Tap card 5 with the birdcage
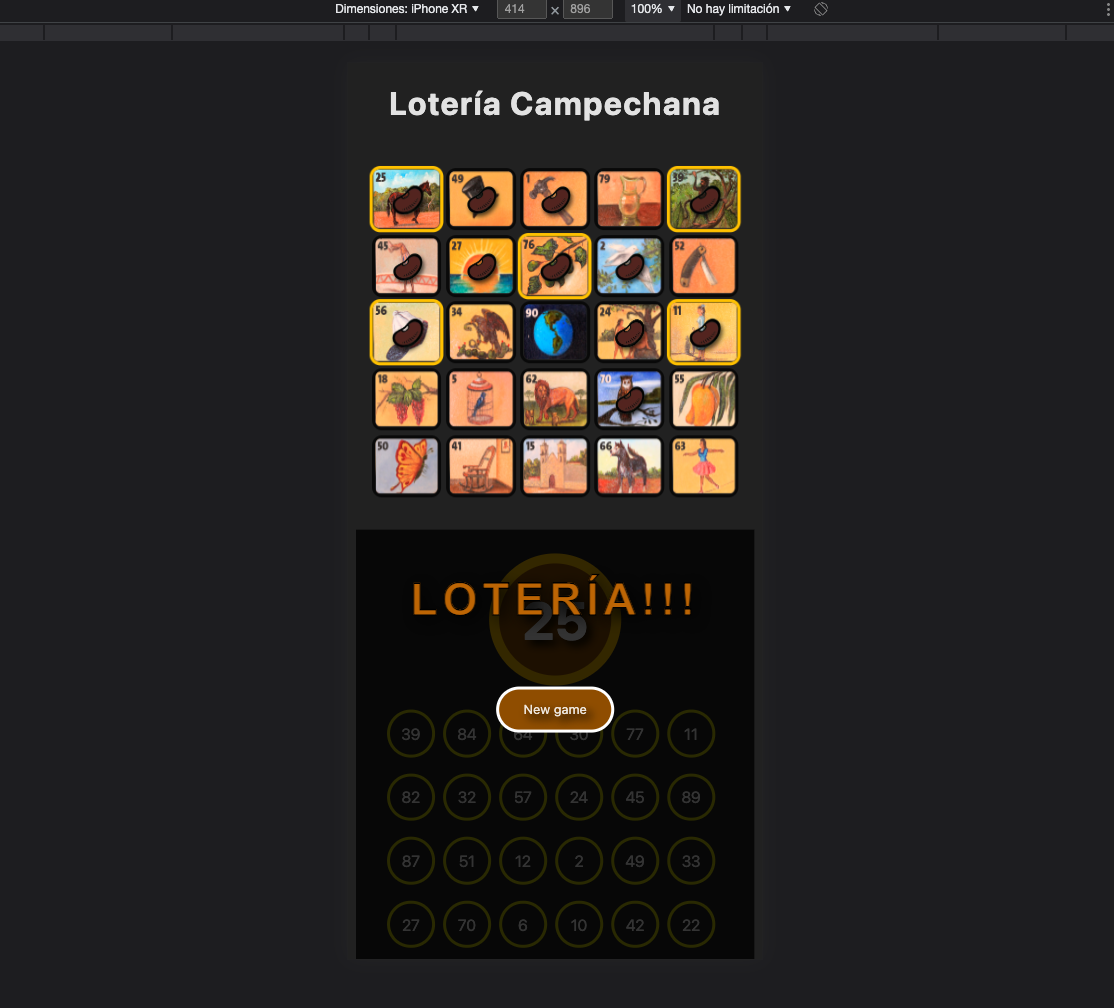 [481, 399]
